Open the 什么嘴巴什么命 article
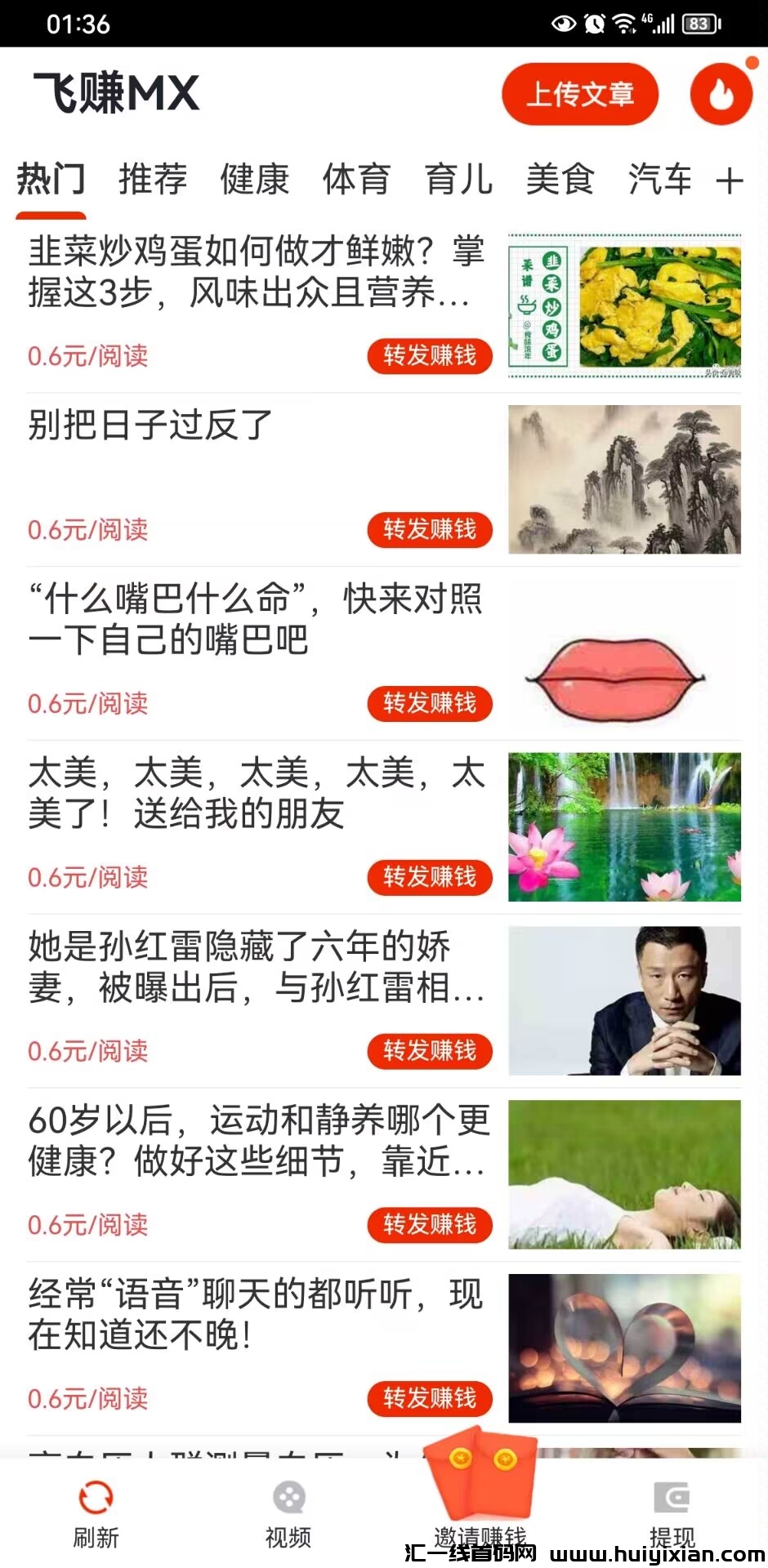This screenshot has width=768, height=1568. (x=255, y=619)
